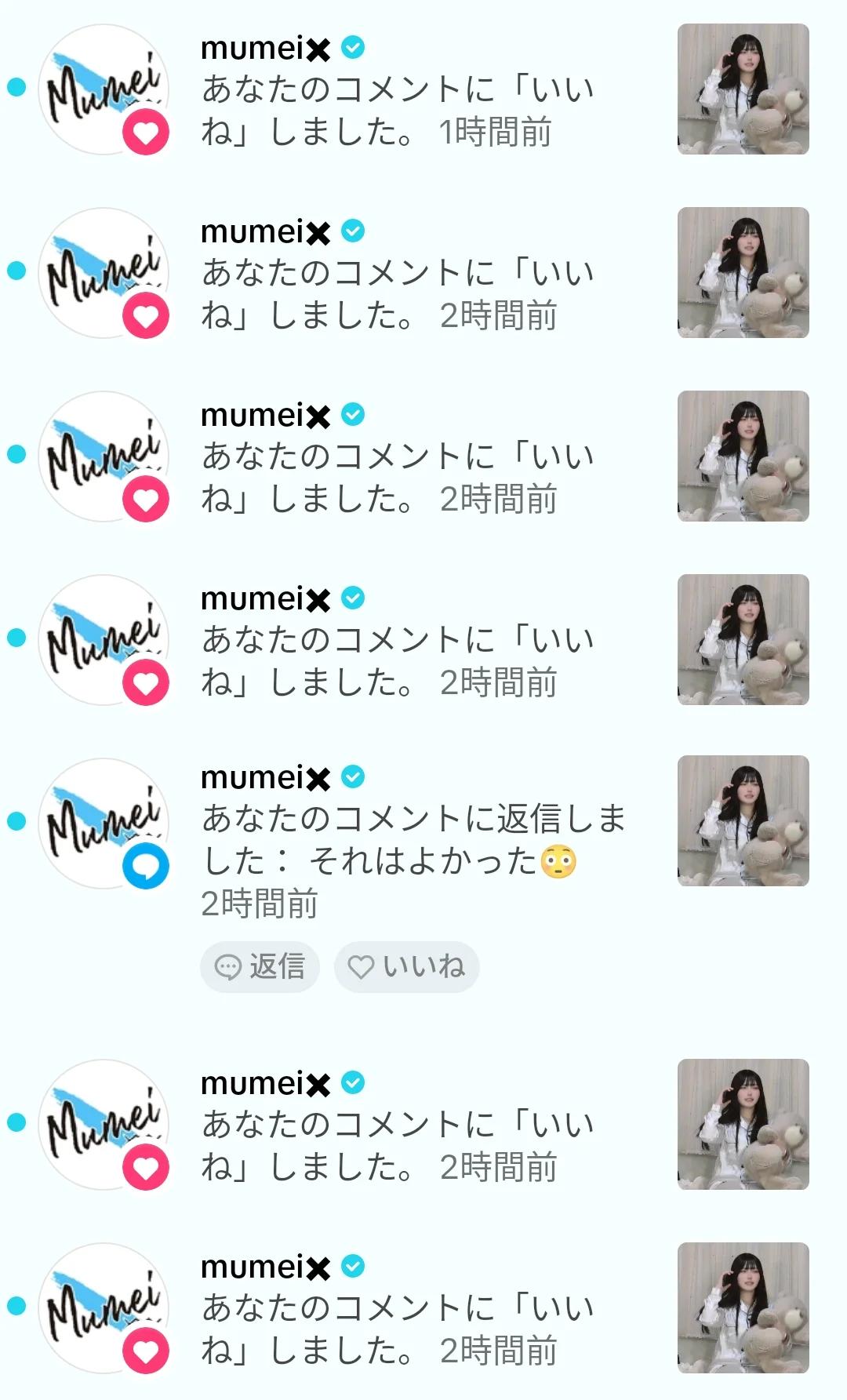Open the like notification from 1時間前
This screenshot has width=847, height=1400.
[423, 90]
